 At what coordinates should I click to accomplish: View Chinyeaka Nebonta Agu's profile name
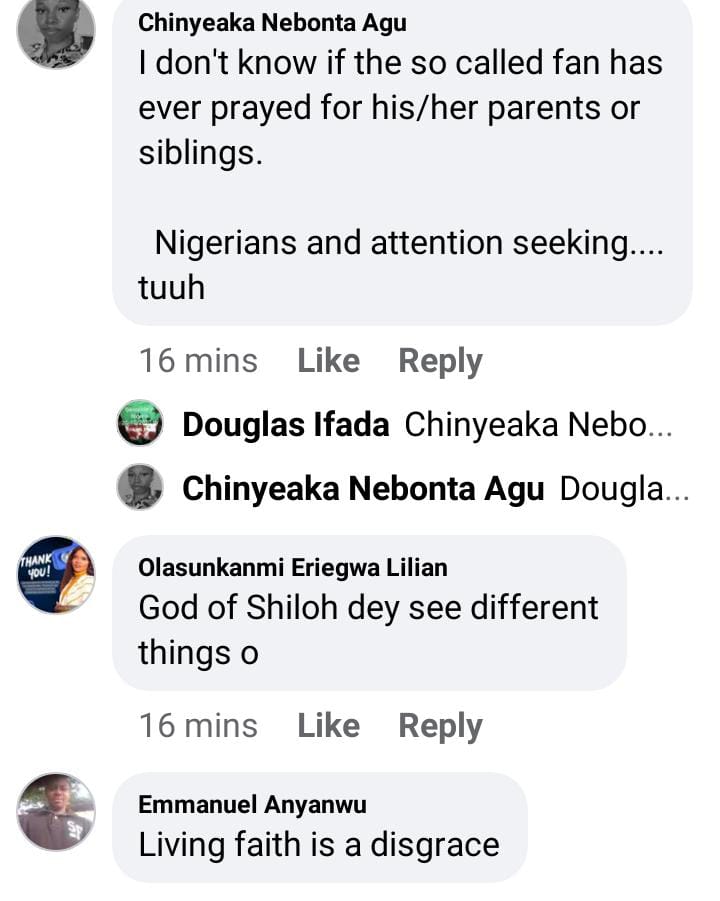(x=272, y=22)
